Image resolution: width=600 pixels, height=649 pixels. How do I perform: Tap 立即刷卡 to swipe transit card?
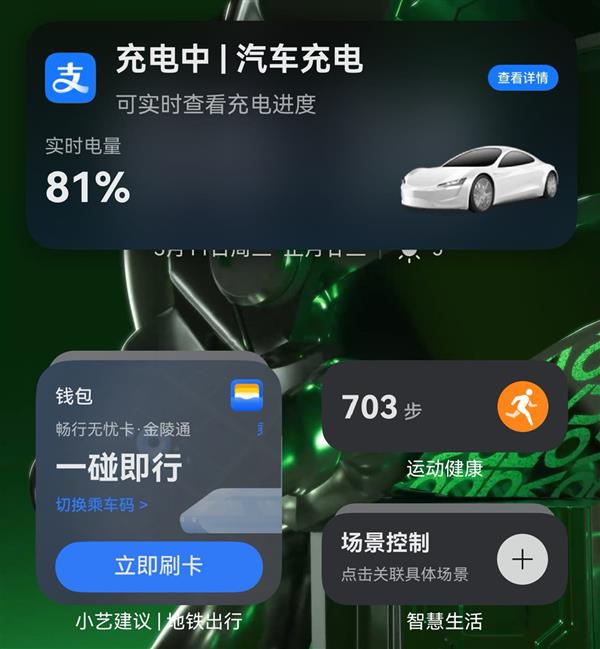coord(159,566)
